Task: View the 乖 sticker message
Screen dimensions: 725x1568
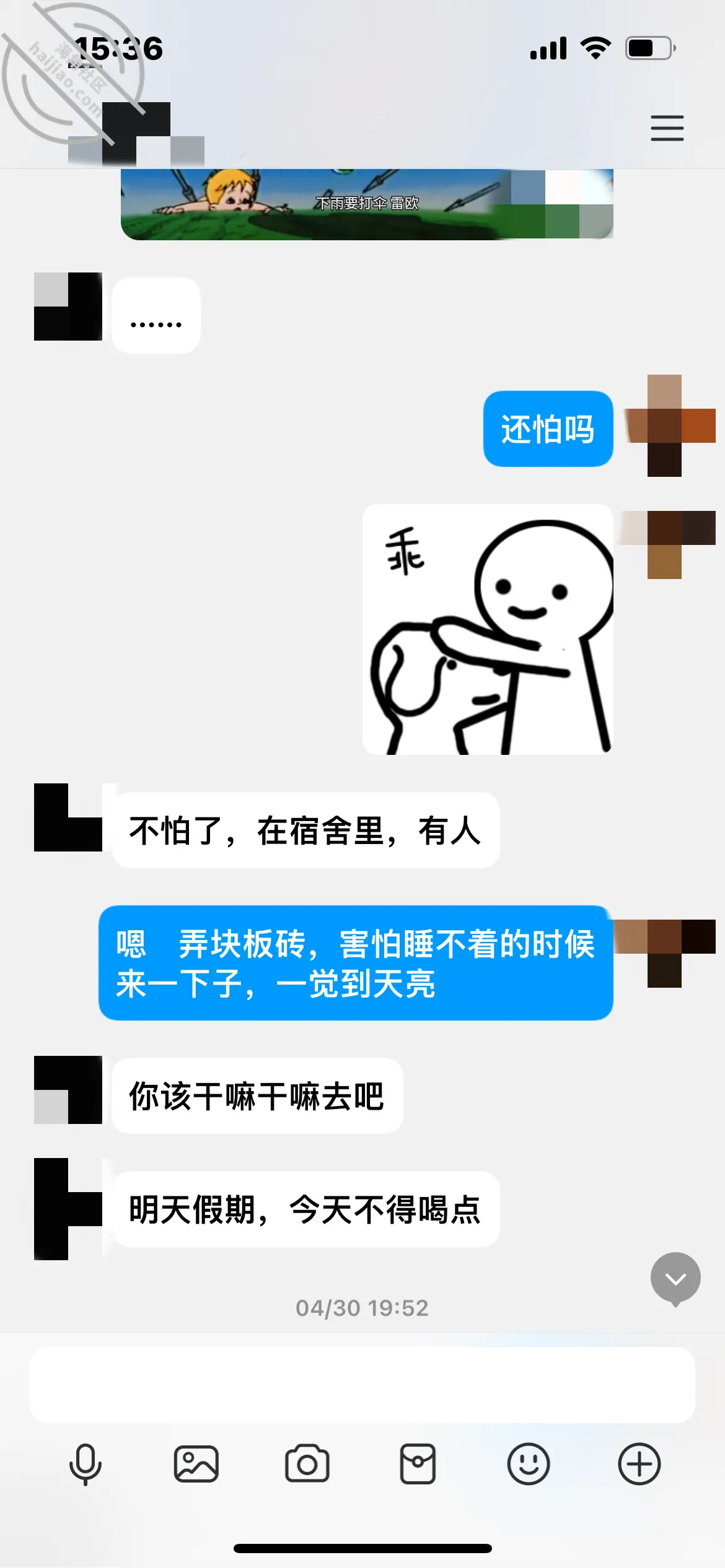Action: coord(488,629)
